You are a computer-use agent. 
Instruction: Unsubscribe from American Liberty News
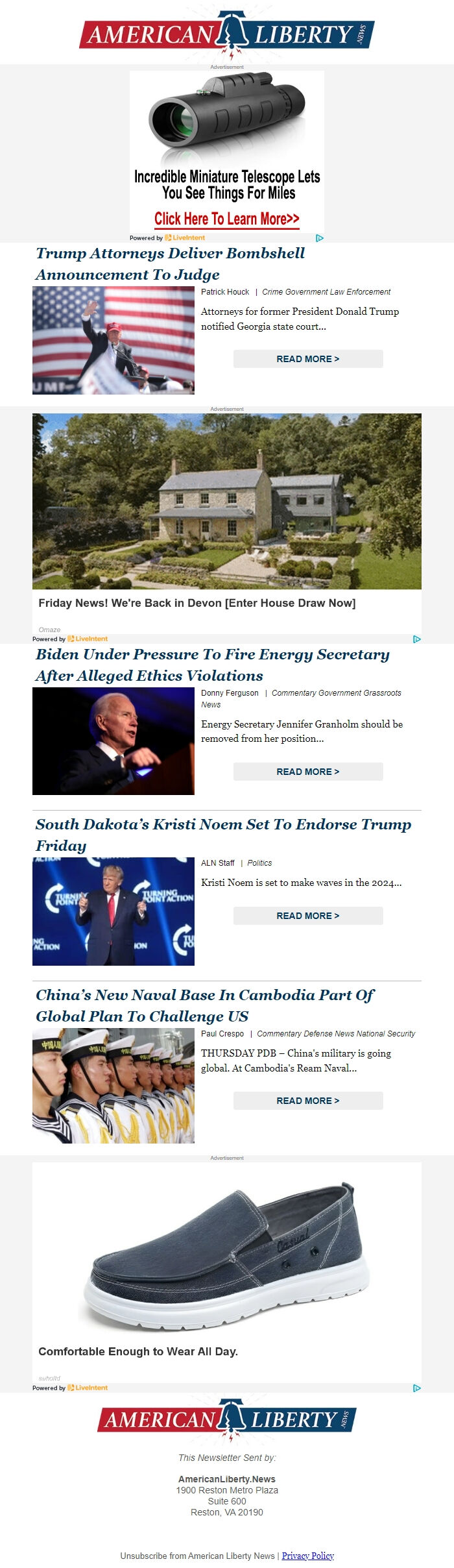coord(197,1556)
